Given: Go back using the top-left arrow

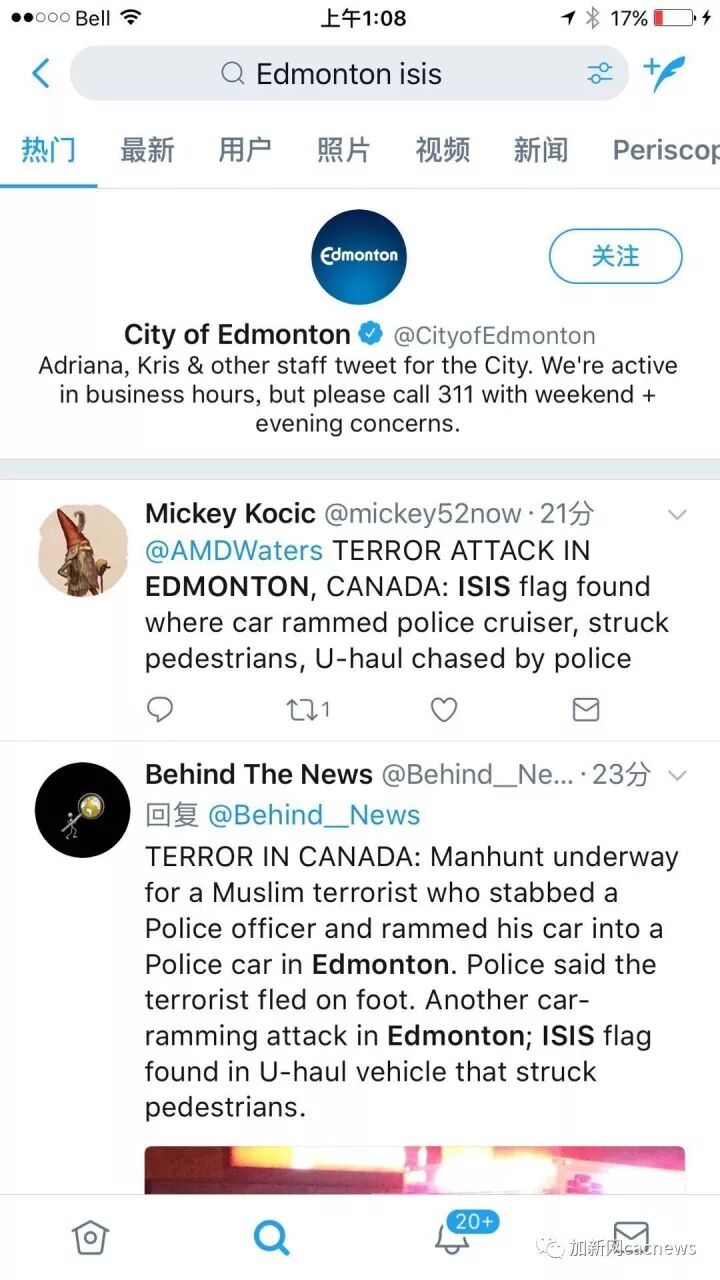Looking at the screenshot, I should click(40, 73).
